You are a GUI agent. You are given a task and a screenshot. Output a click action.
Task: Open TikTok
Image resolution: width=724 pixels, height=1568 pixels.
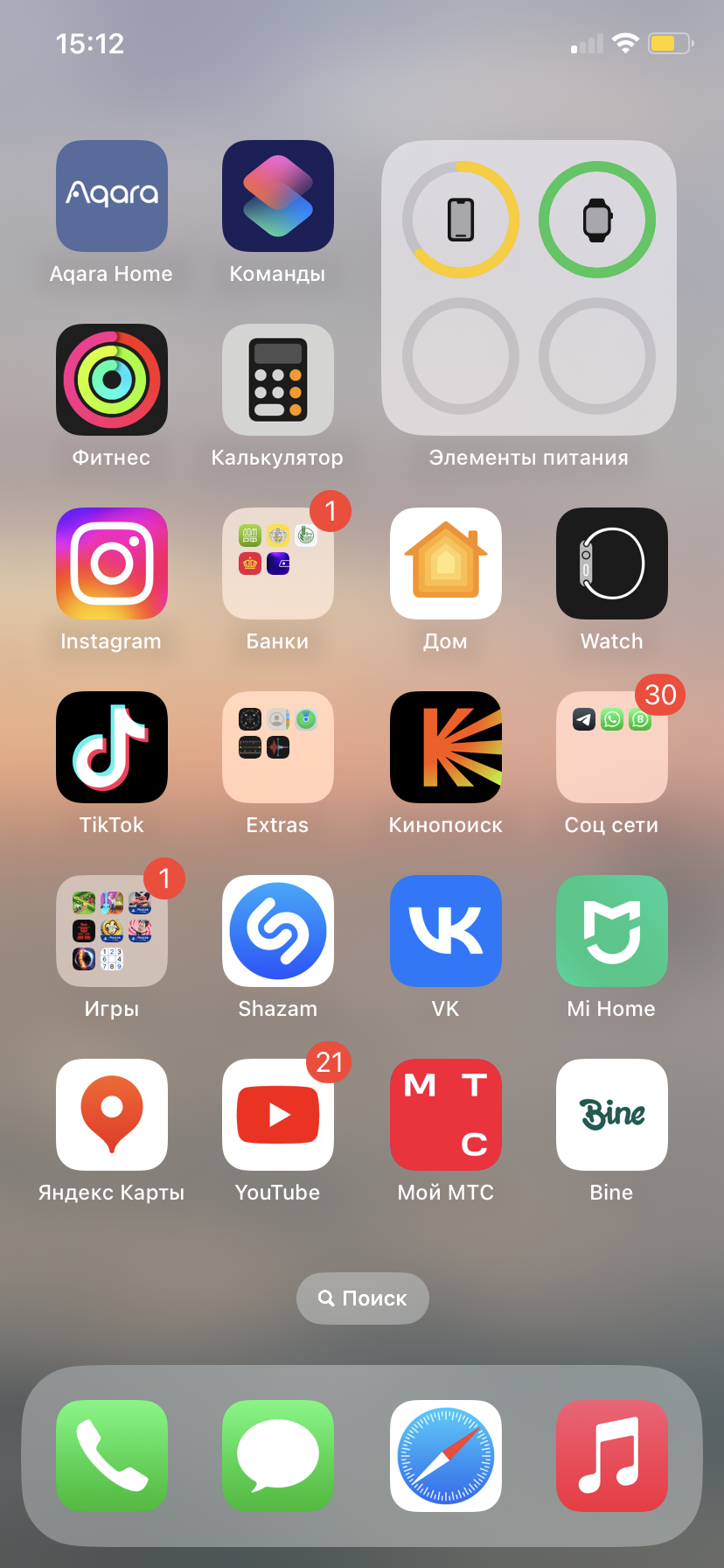click(112, 747)
